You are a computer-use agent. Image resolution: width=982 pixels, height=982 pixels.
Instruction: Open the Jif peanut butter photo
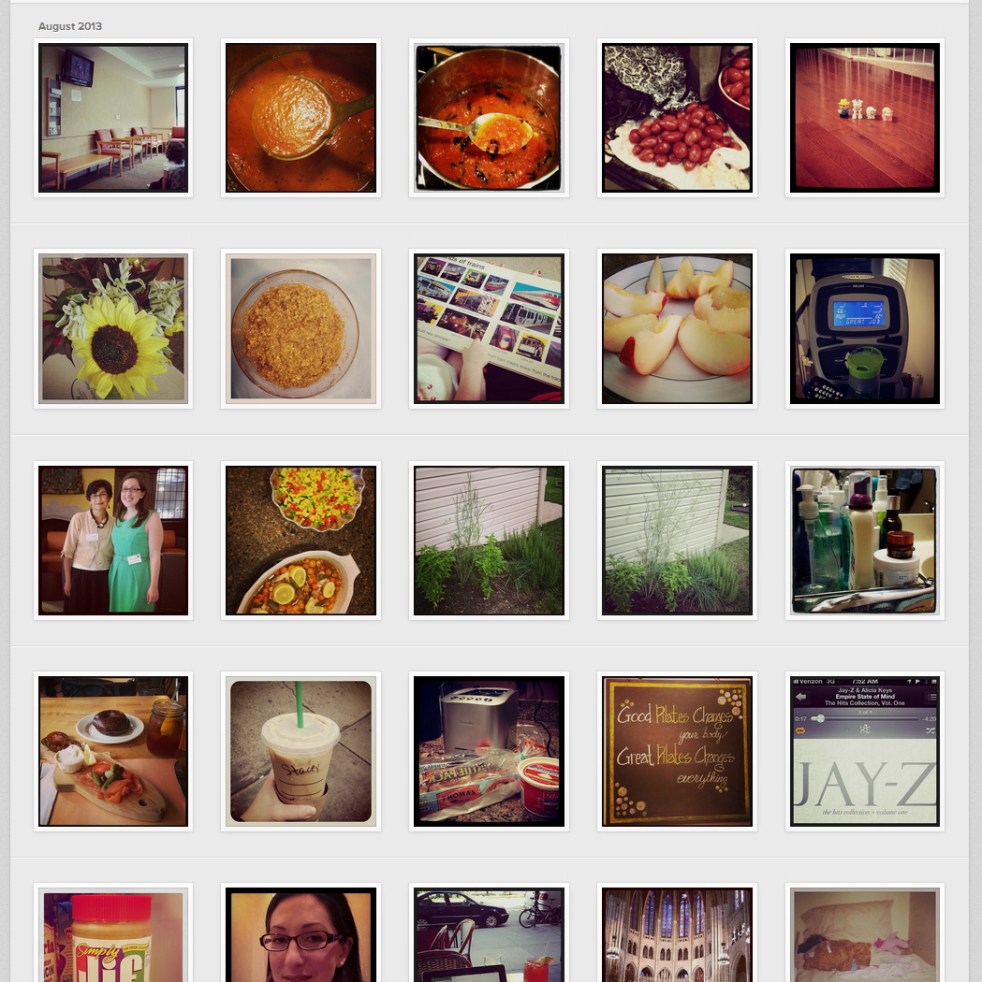[x=113, y=935]
